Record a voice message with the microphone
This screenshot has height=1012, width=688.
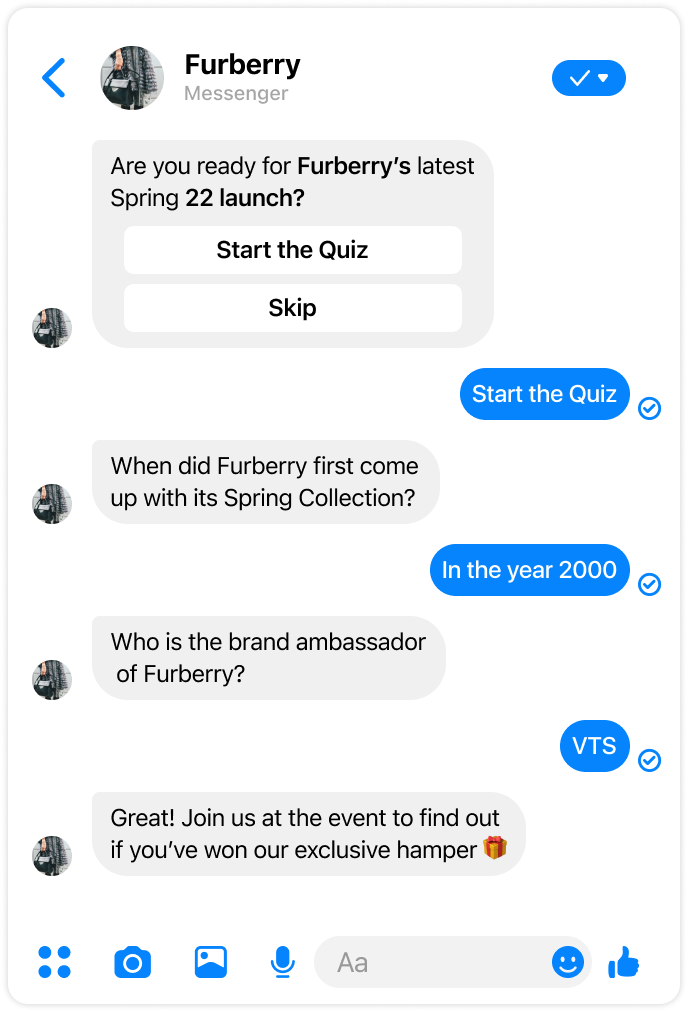point(283,962)
